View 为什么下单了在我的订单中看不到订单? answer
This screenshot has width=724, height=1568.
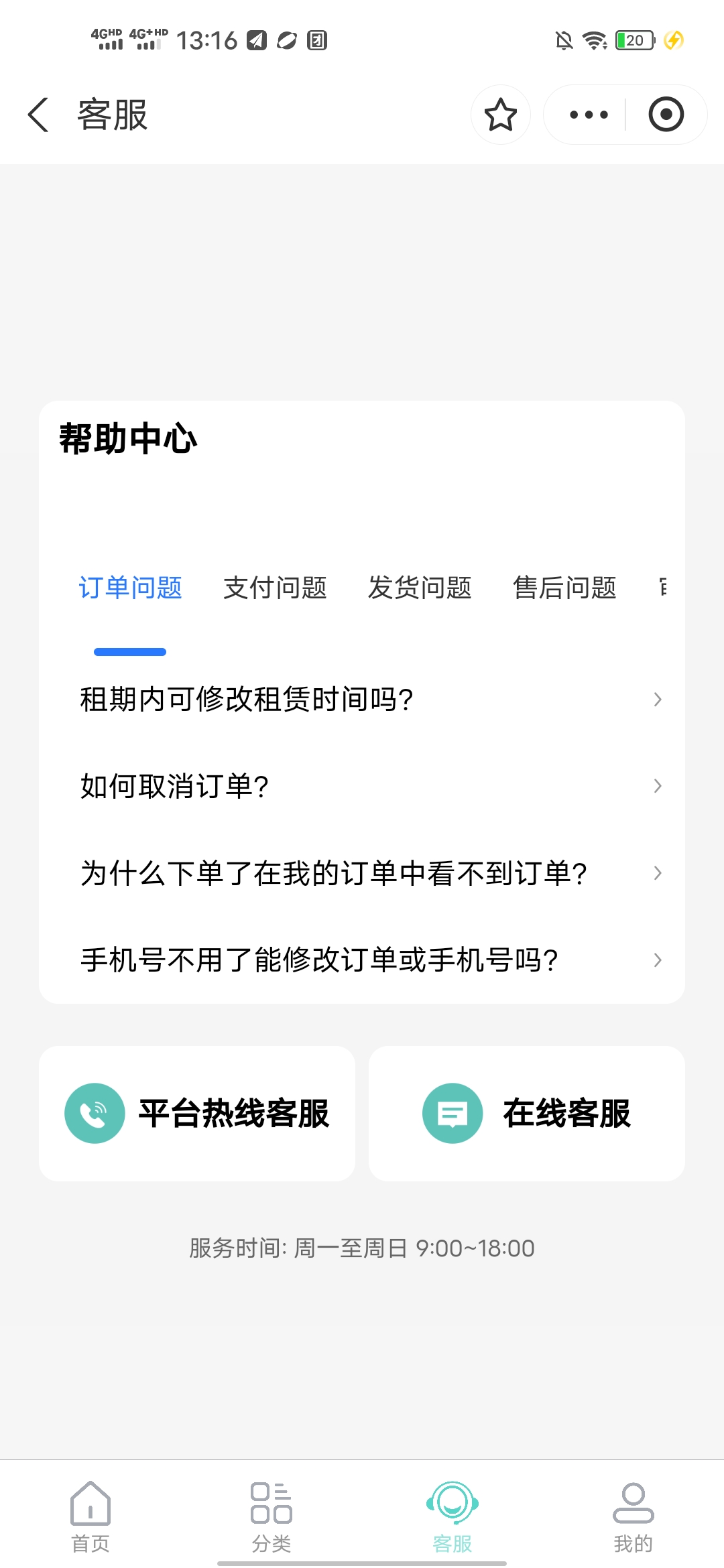click(362, 873)
